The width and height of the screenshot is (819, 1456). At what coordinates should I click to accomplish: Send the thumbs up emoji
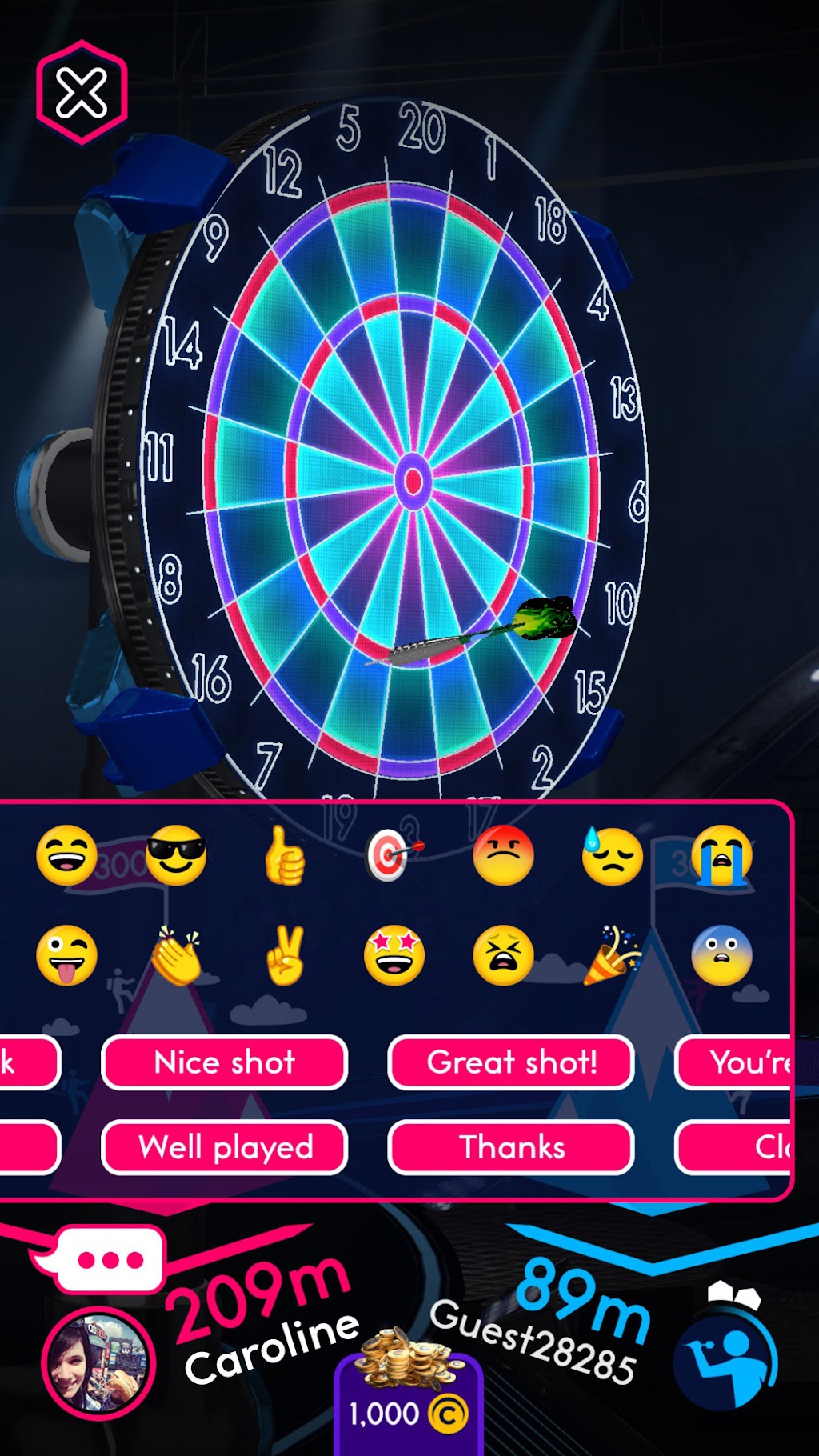pos(285,855)
